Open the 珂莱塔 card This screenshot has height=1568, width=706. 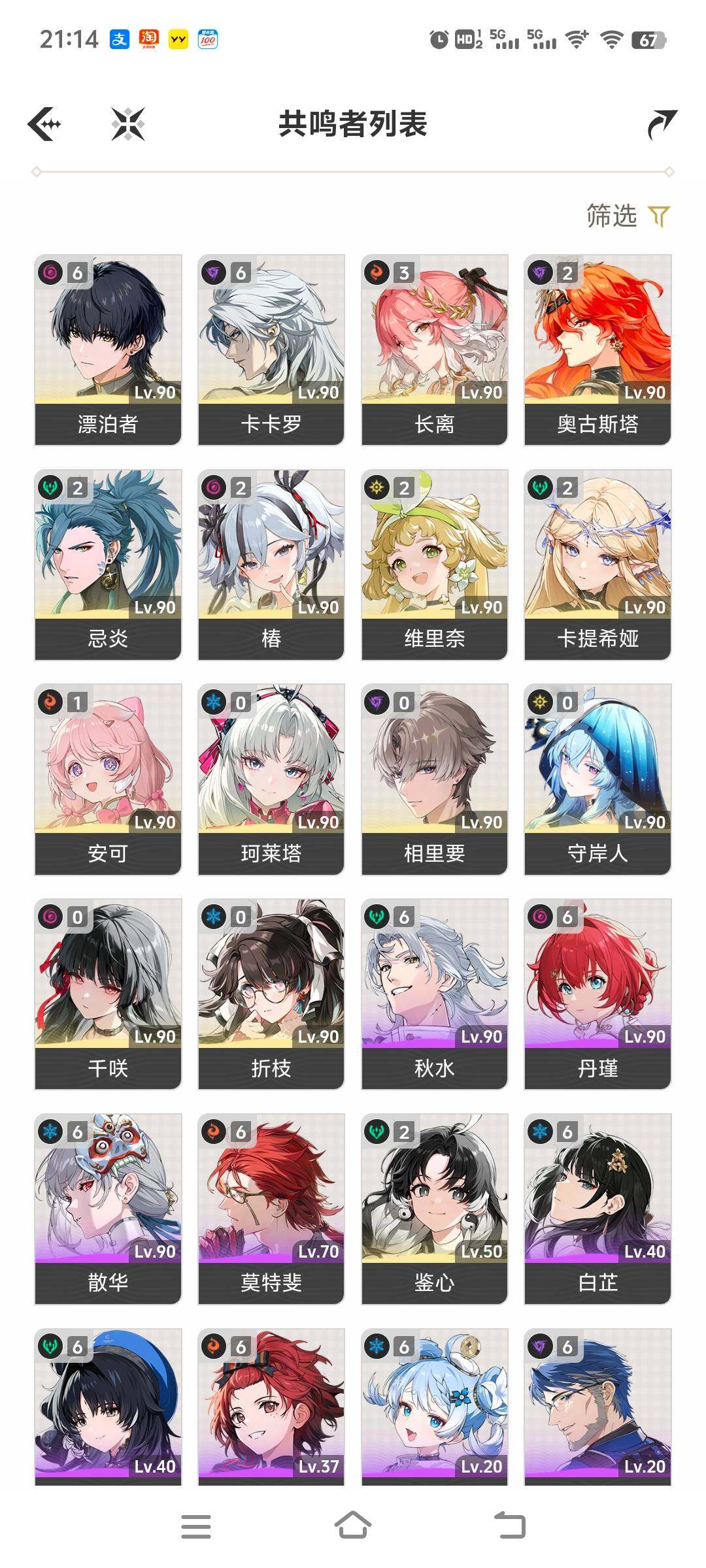(271, 779)
